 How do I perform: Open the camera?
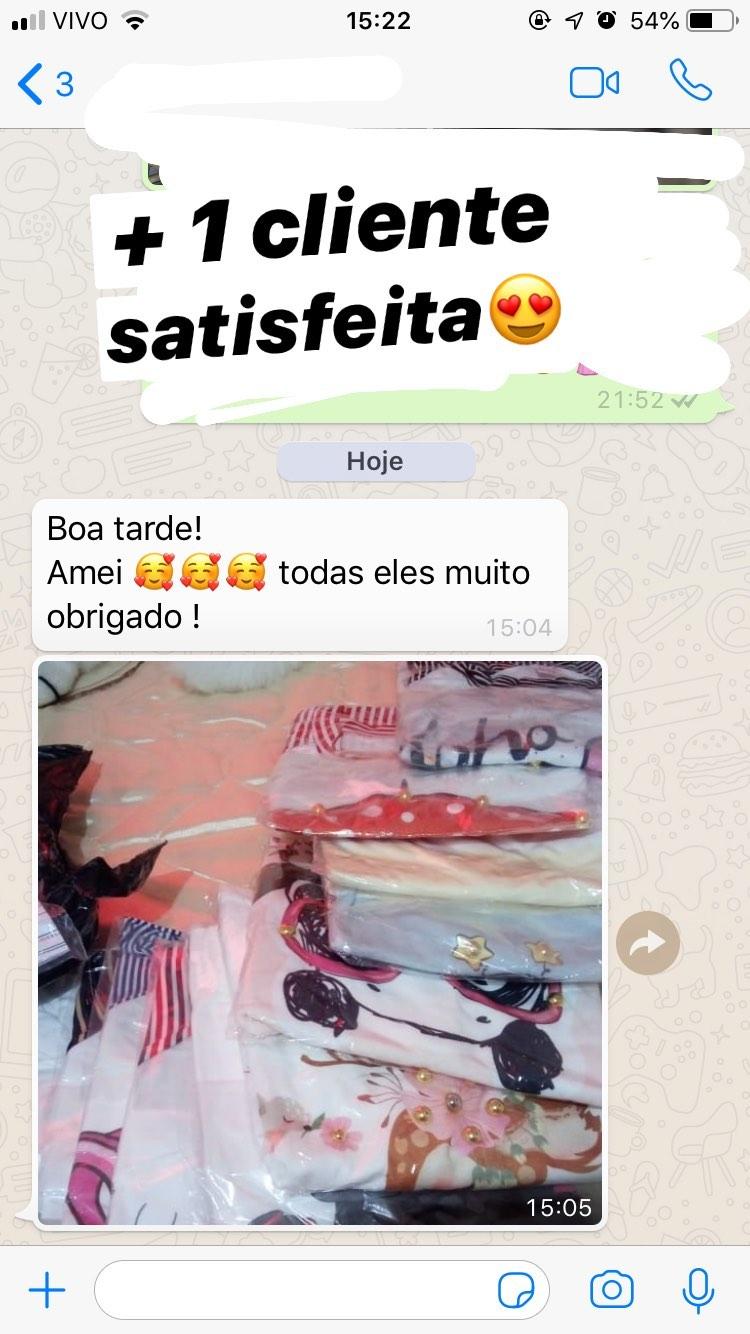pyautogui.click(x=611, y=1291)
